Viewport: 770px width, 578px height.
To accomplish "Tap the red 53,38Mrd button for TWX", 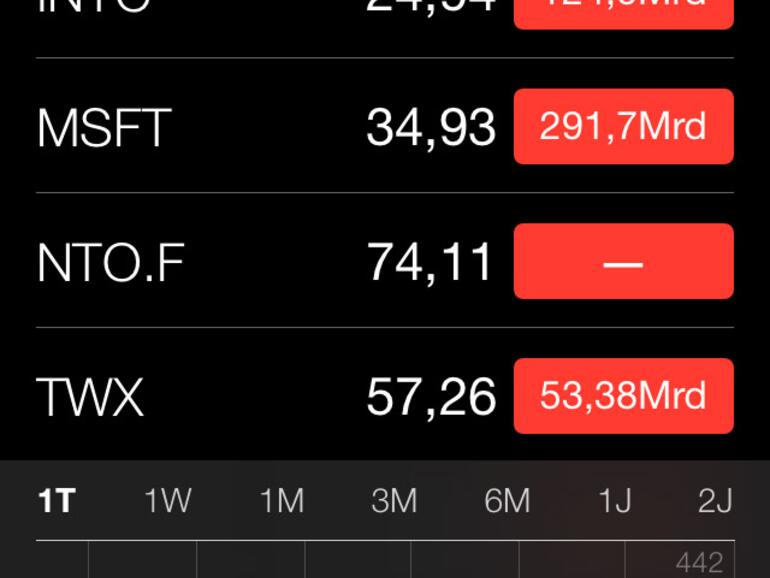I will tap(623, 397).
